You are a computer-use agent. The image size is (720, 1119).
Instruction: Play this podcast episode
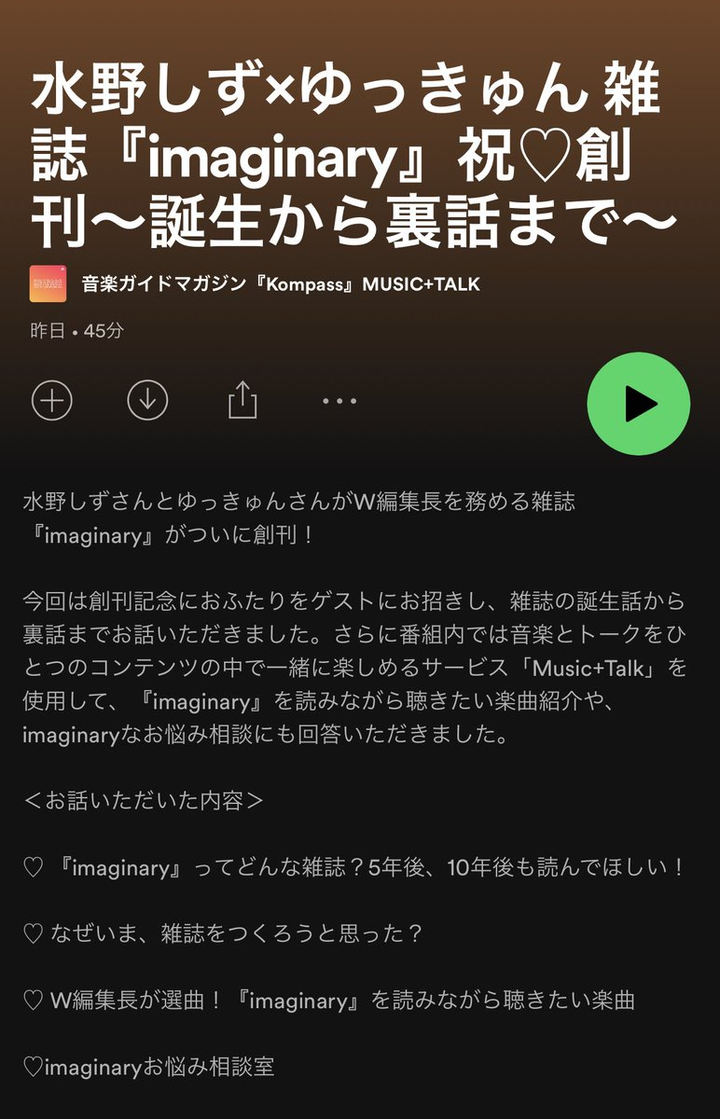pos(638,404)
